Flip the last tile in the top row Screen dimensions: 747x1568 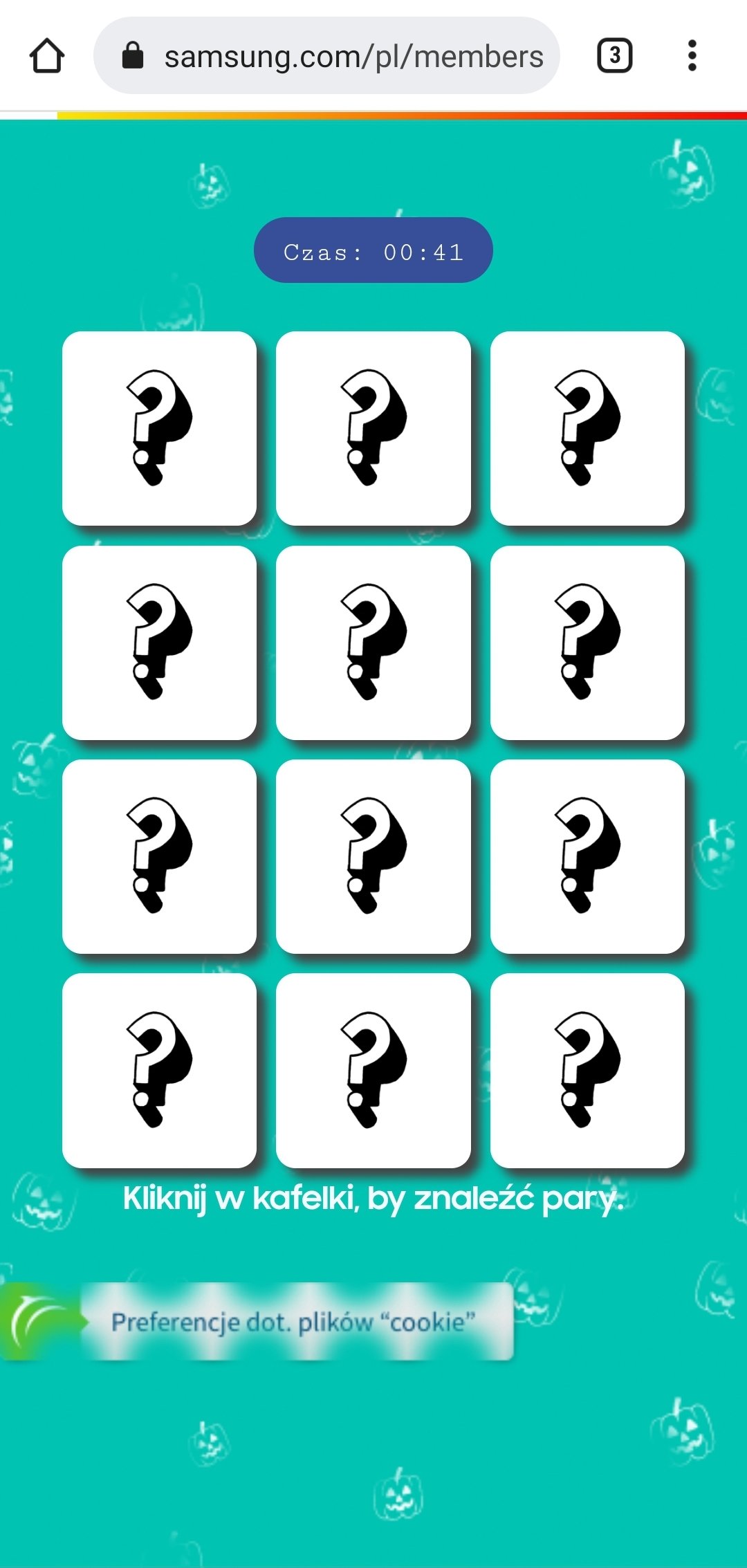587,428
